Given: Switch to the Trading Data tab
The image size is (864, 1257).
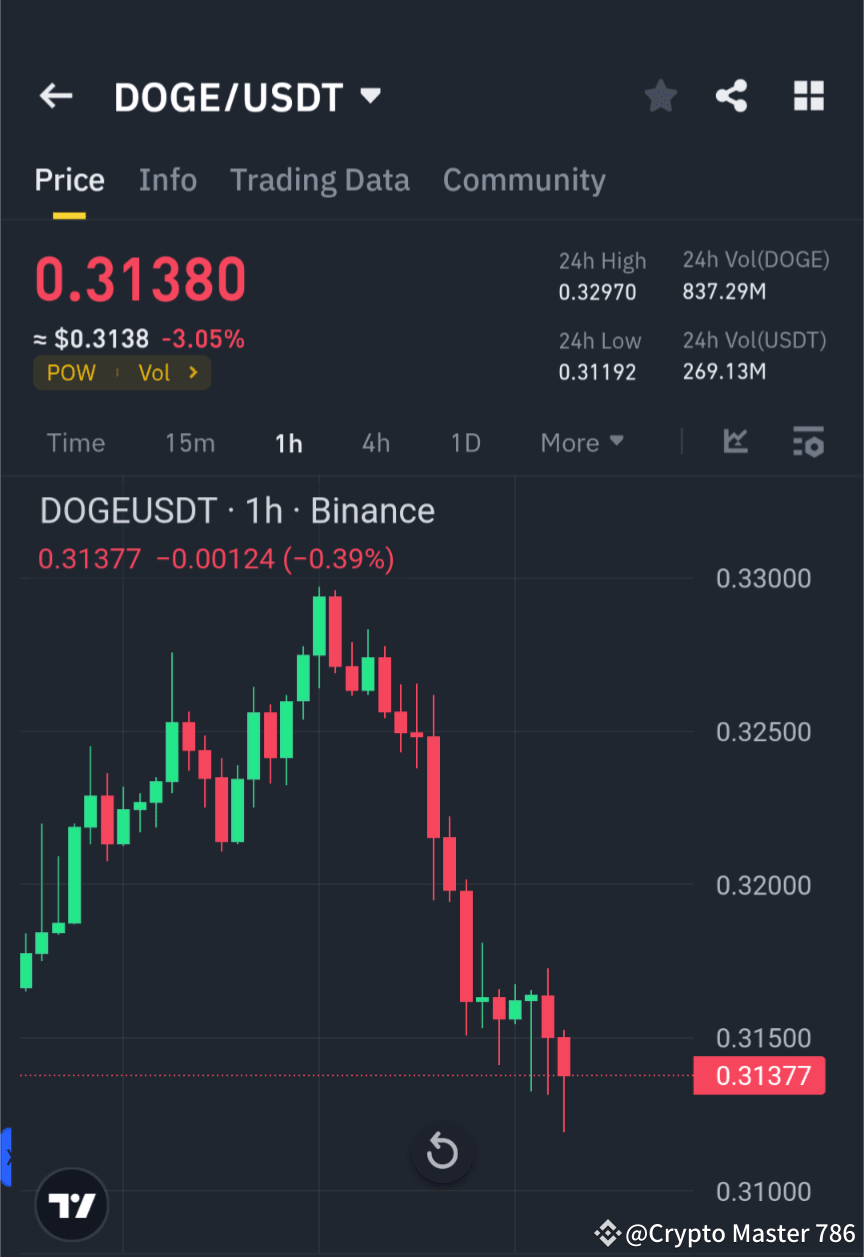Looking at the screenshot, I should pyautogui.click(x=319, y=179).
